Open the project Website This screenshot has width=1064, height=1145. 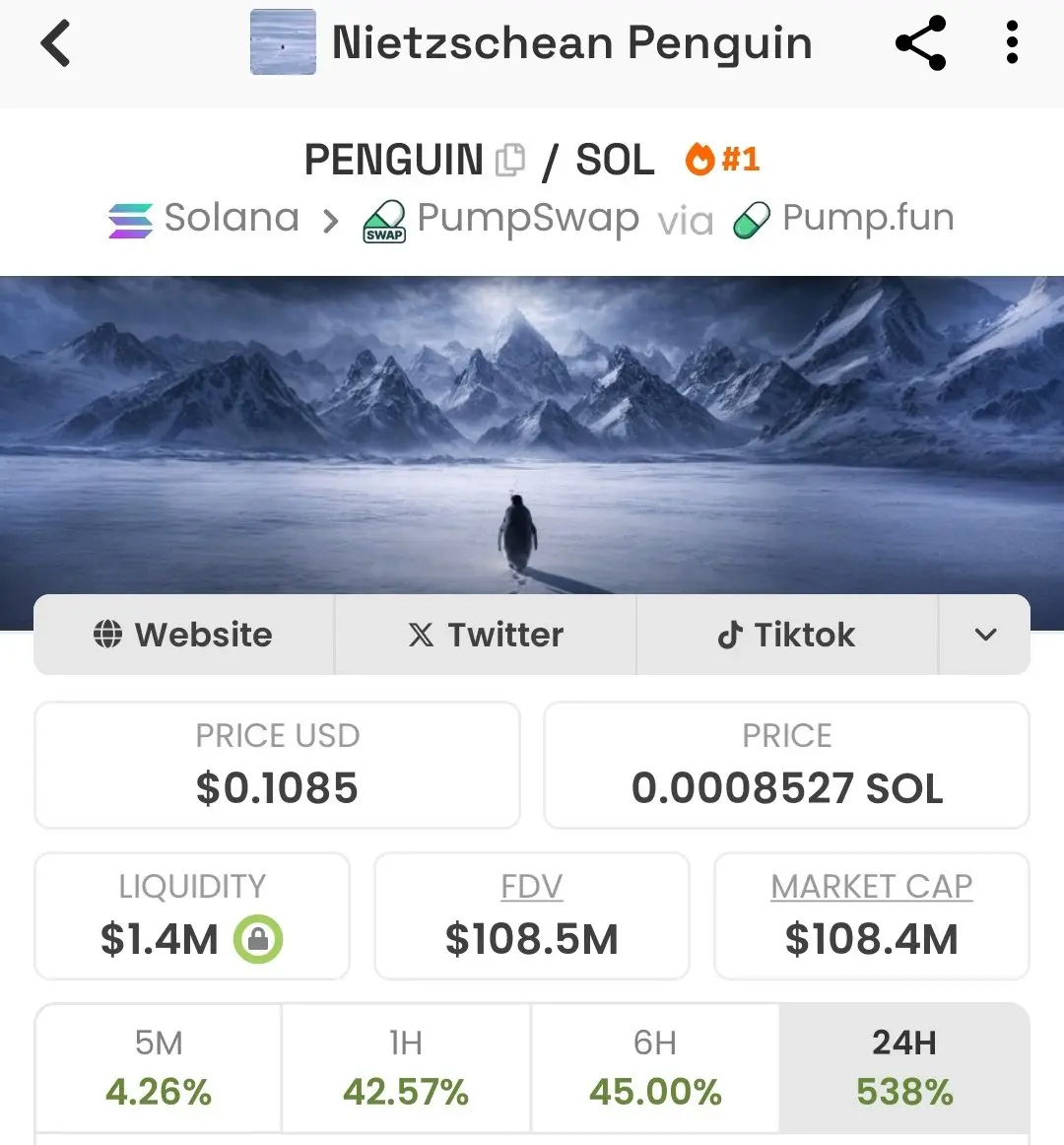coord(182,635)
